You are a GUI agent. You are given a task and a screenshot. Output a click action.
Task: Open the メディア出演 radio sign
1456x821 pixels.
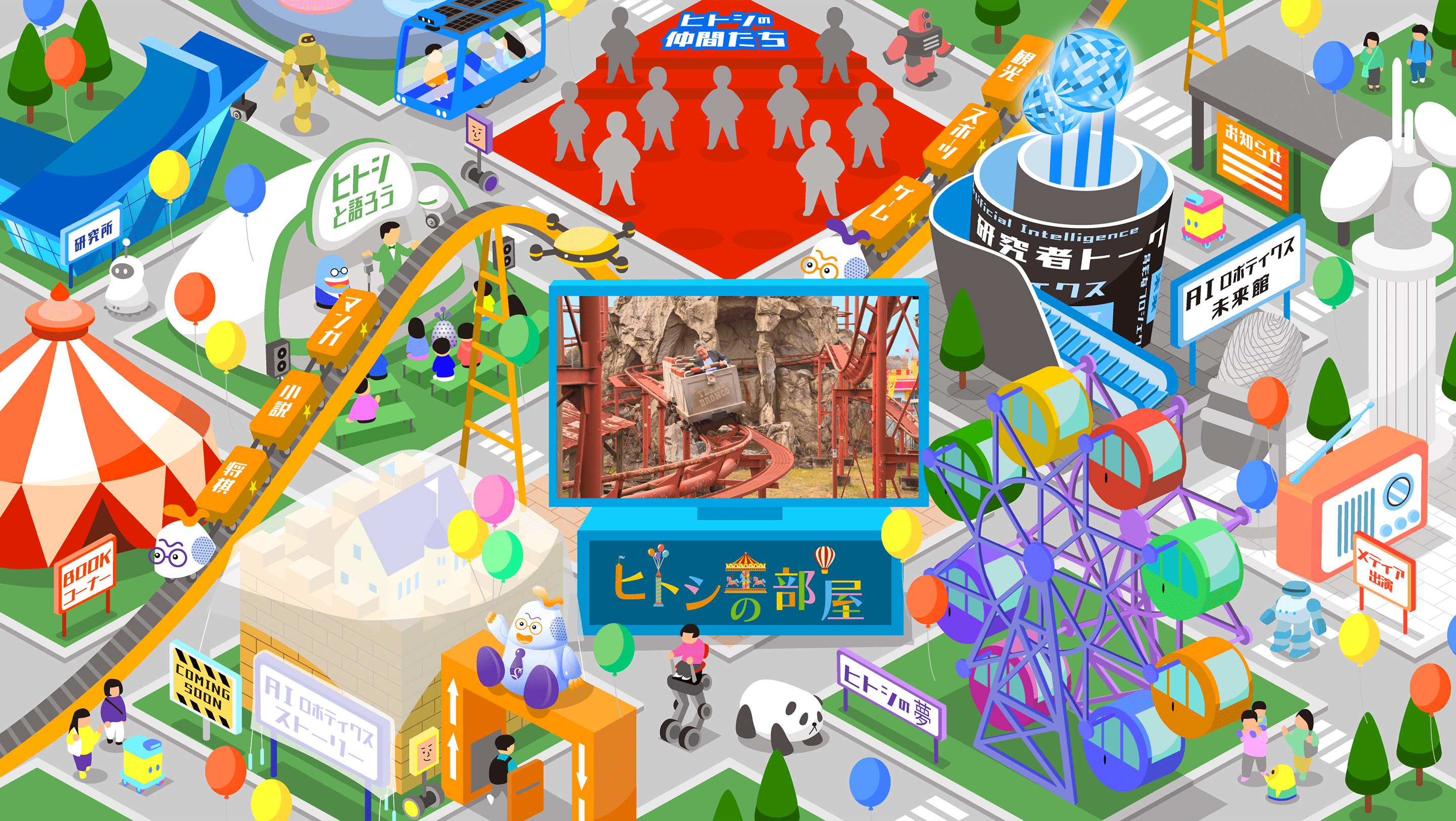click(x=1380, y=572)
